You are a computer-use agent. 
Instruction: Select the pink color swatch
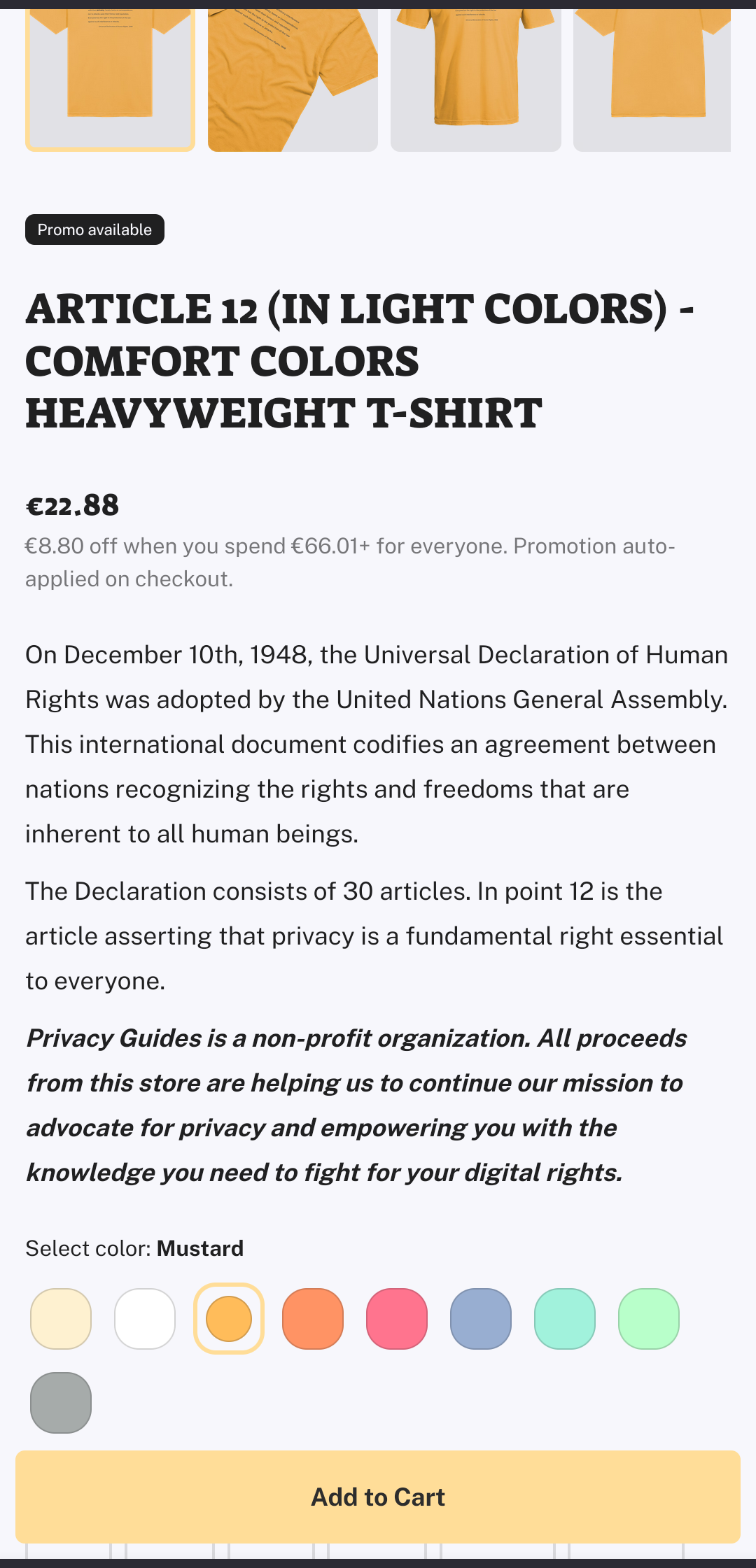coord(397,1319)
